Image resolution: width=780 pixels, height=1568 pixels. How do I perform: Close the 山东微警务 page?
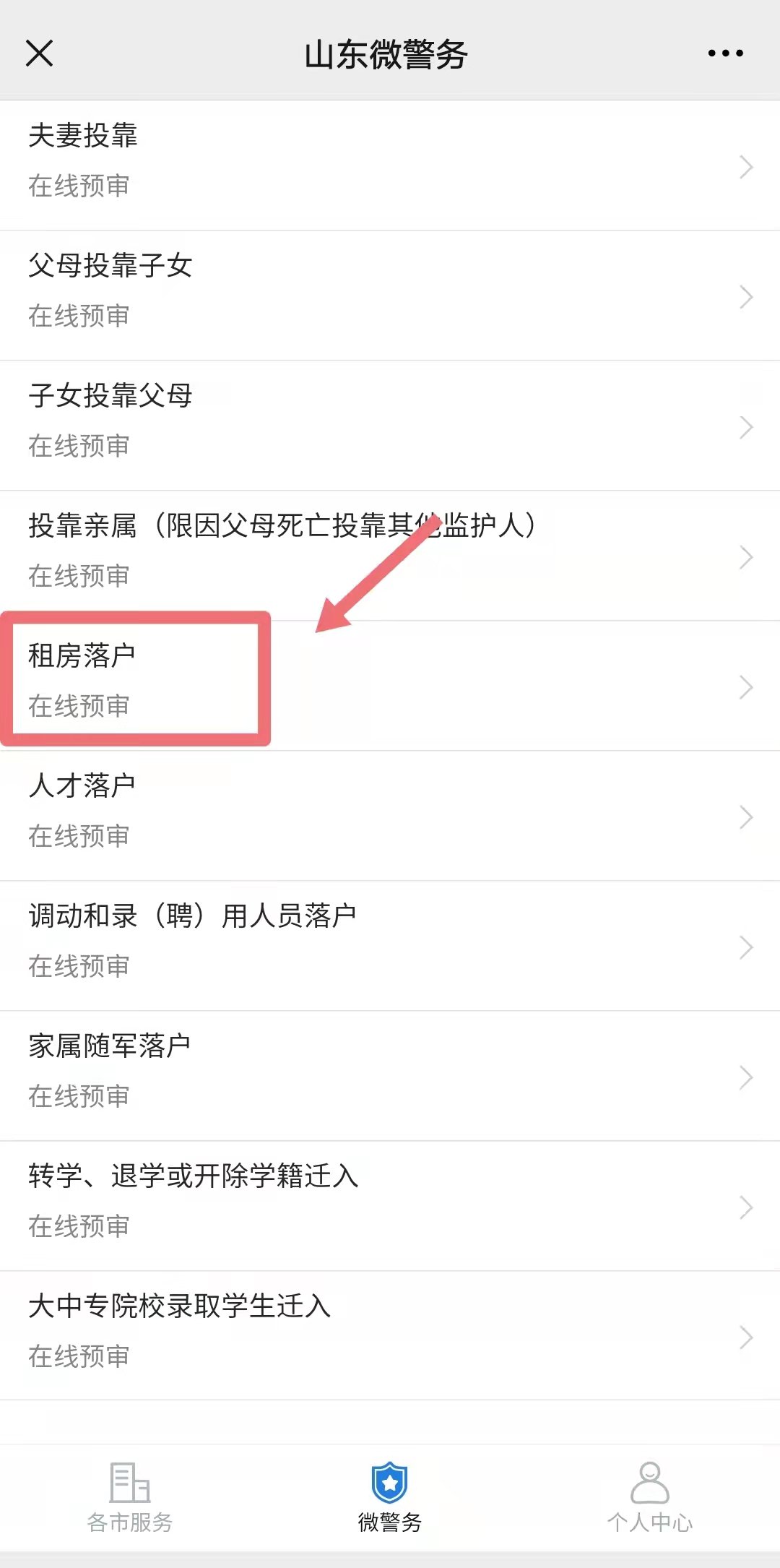click(x=39, y=53)
